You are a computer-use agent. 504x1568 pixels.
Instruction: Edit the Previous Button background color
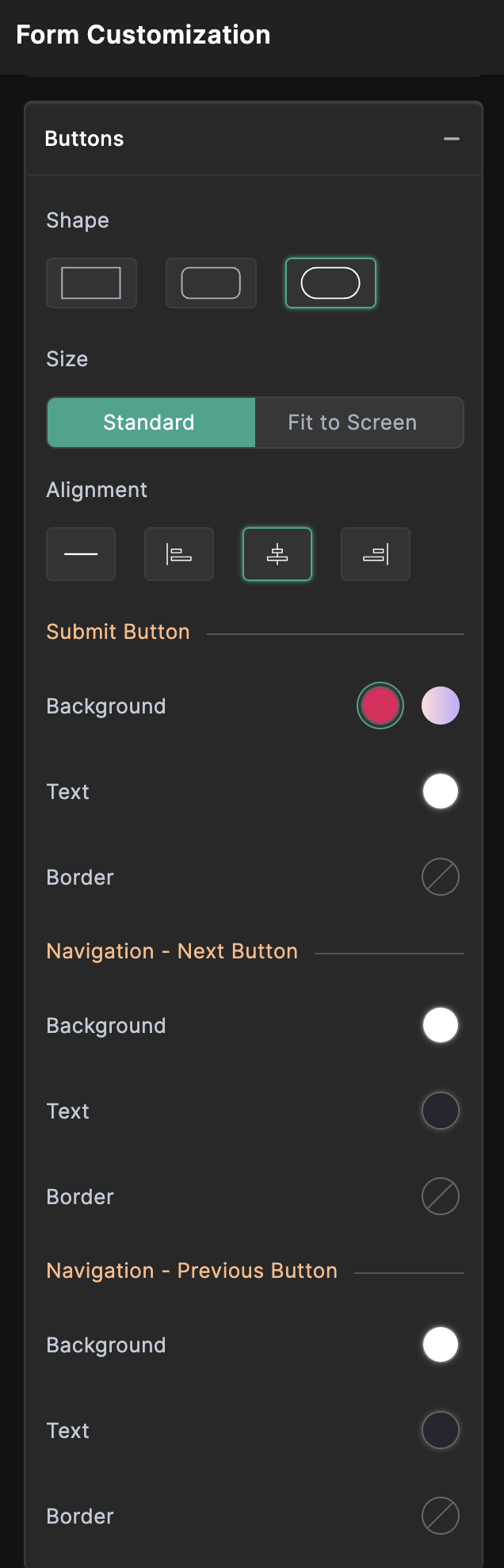[441, 1344]
